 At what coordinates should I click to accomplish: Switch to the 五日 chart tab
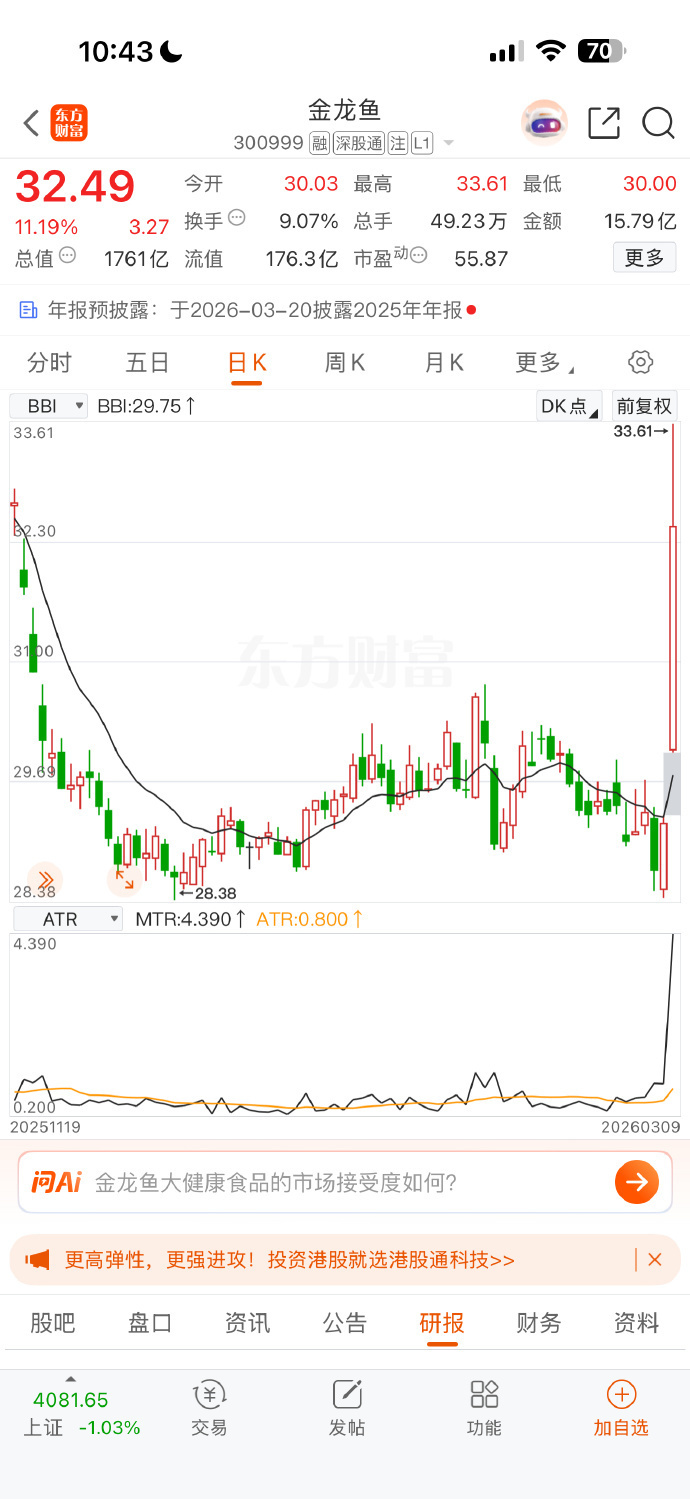point(147,362)
